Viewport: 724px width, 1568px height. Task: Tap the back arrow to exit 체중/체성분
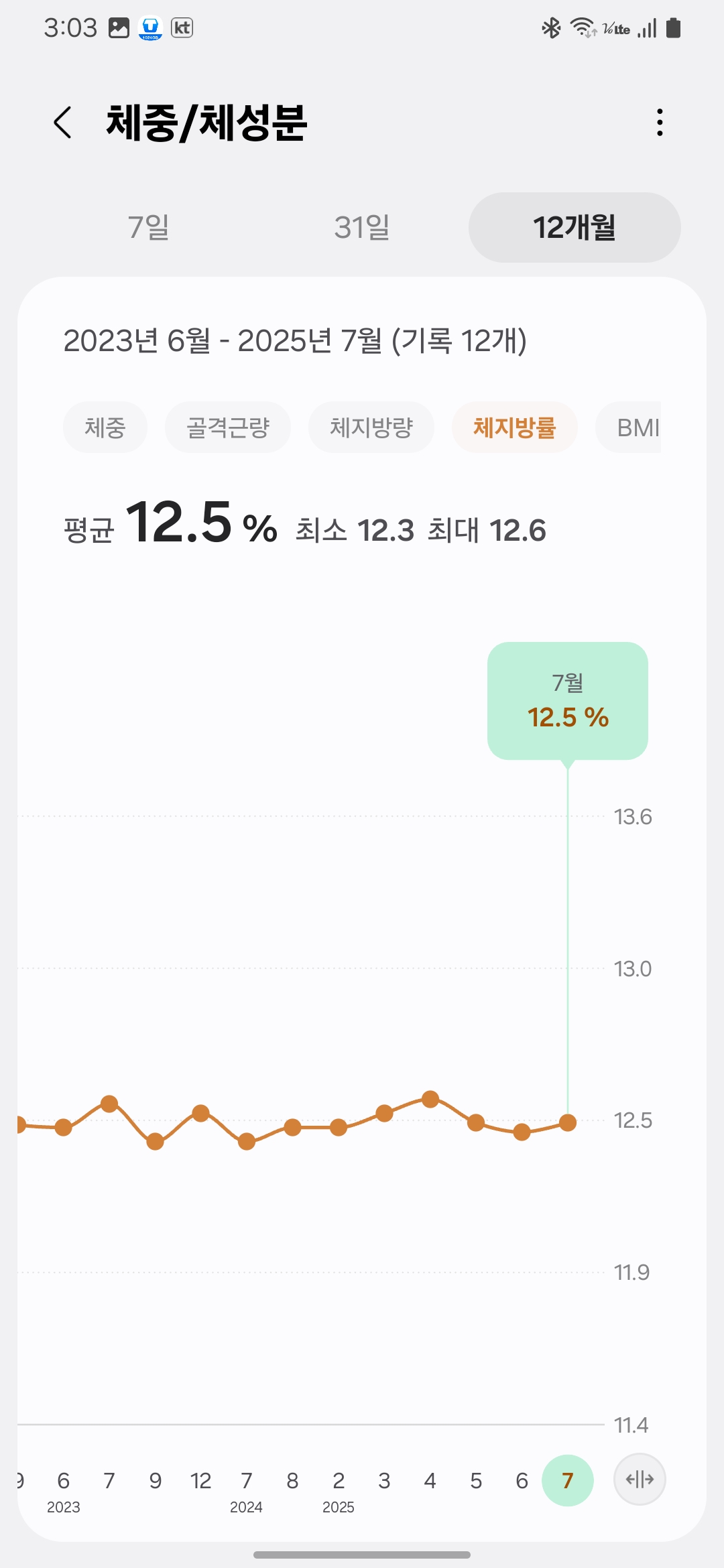(64, 123)
